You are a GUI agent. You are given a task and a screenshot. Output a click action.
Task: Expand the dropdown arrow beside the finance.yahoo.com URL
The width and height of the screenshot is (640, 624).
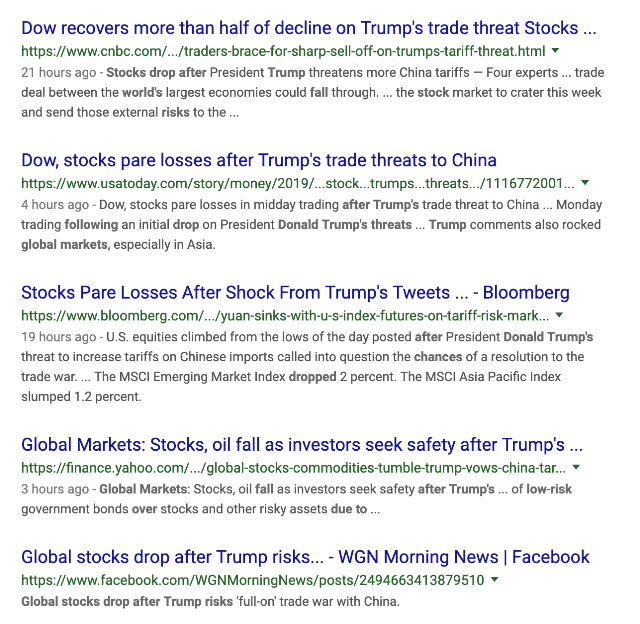[x=576, y=467]
